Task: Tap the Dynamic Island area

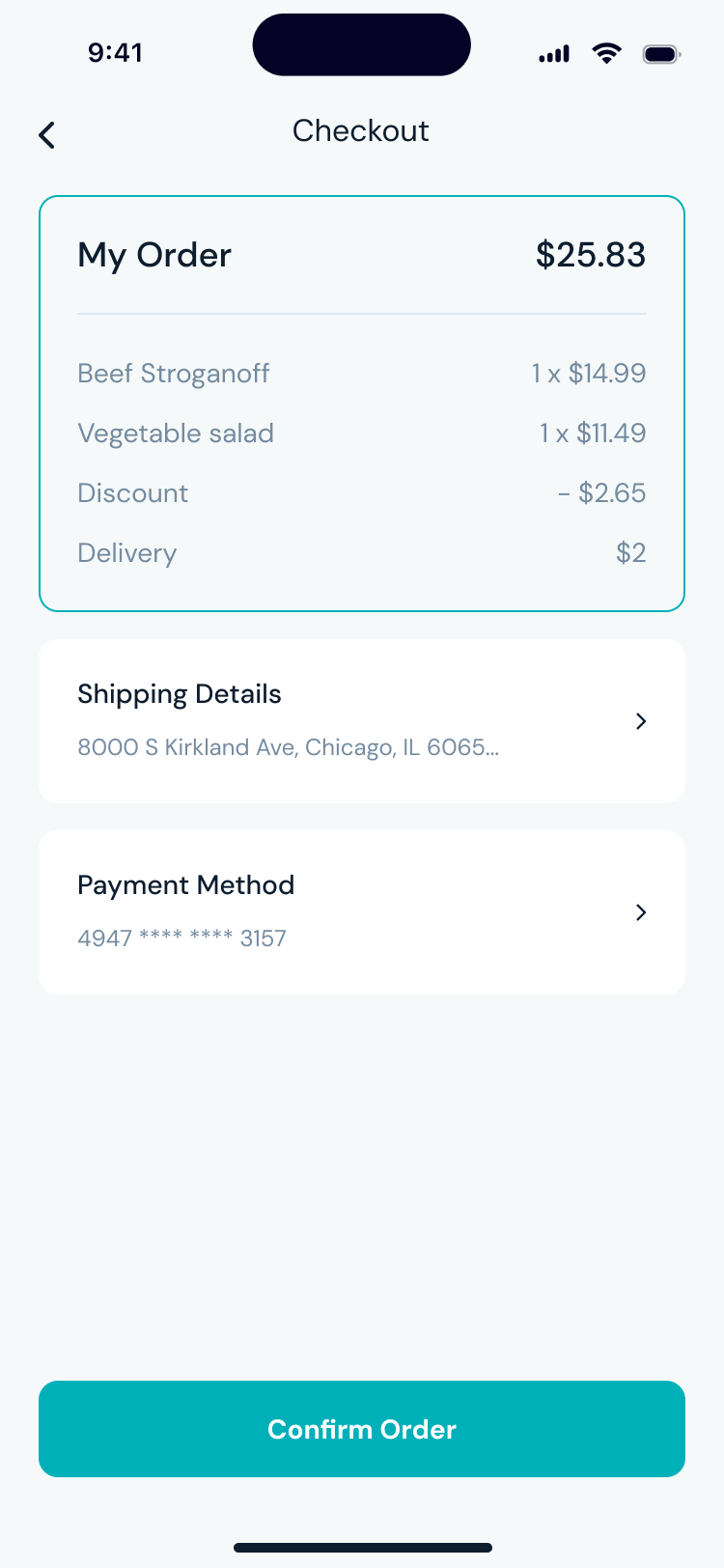Action: tap(361, 44)
